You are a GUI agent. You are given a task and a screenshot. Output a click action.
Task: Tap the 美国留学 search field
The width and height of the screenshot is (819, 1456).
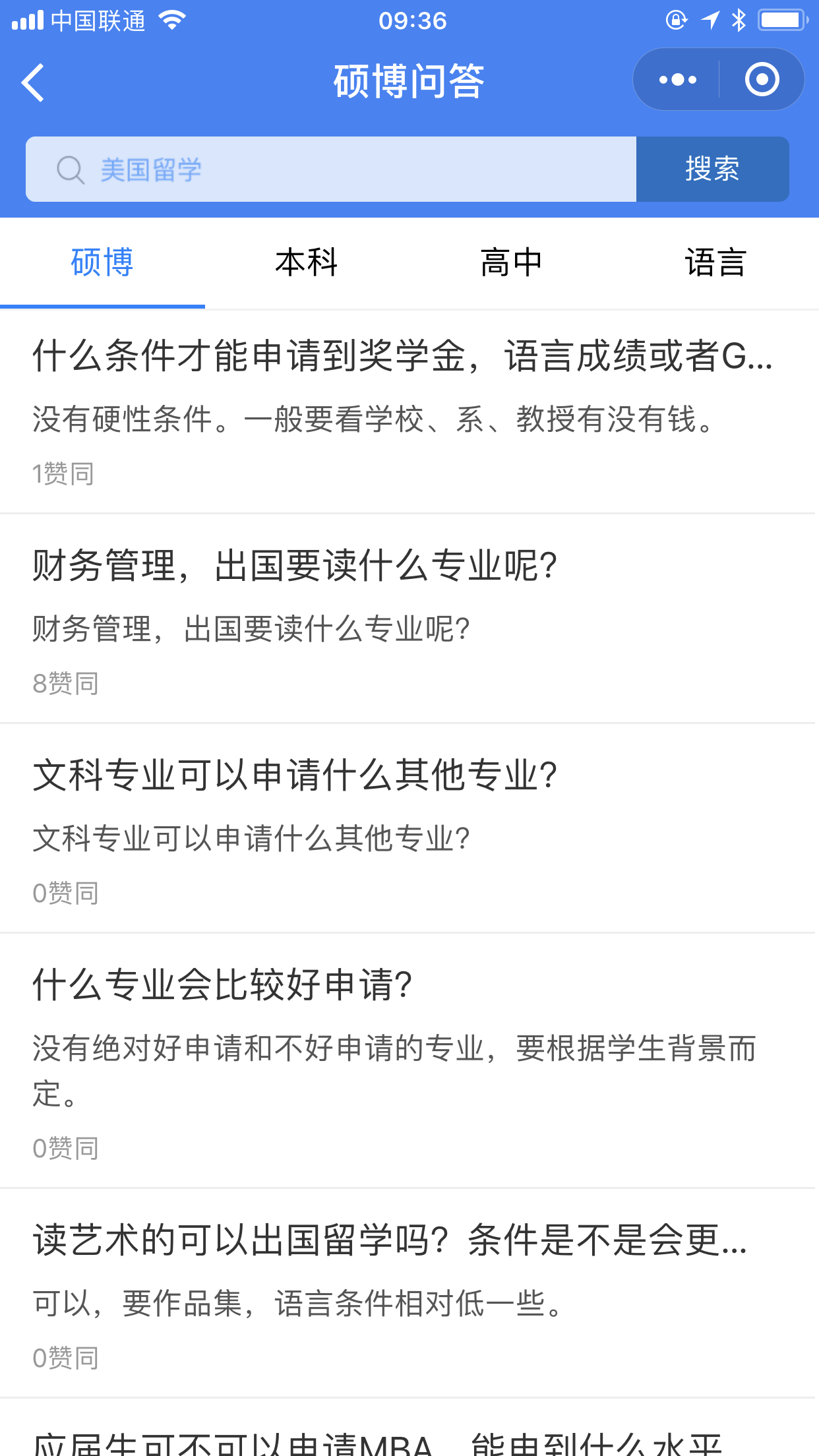331,169
